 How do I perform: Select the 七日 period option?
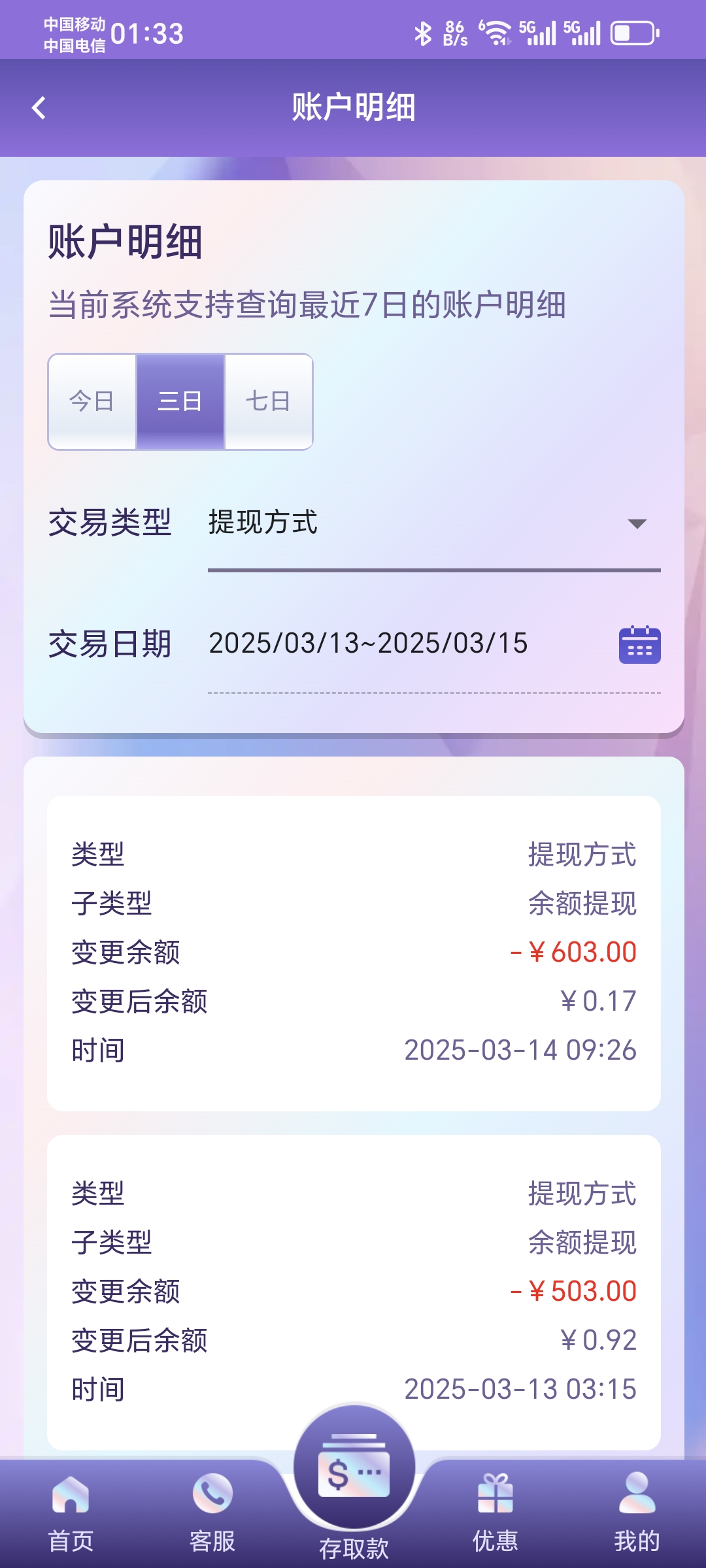(269, 402)
